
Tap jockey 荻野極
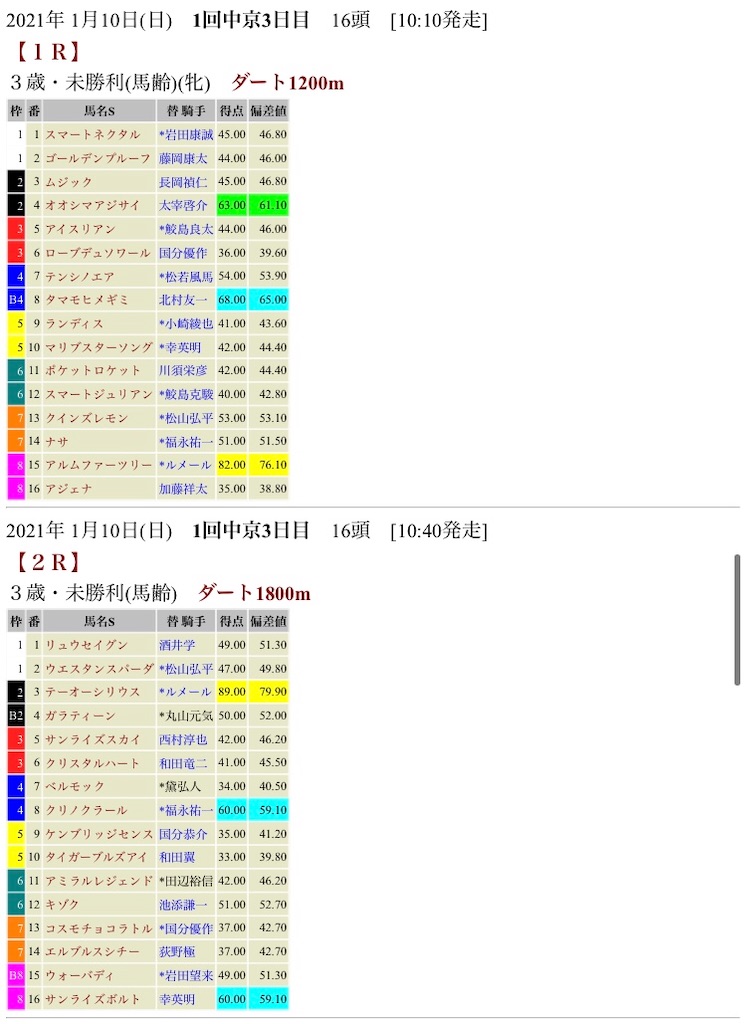point(177,952)
